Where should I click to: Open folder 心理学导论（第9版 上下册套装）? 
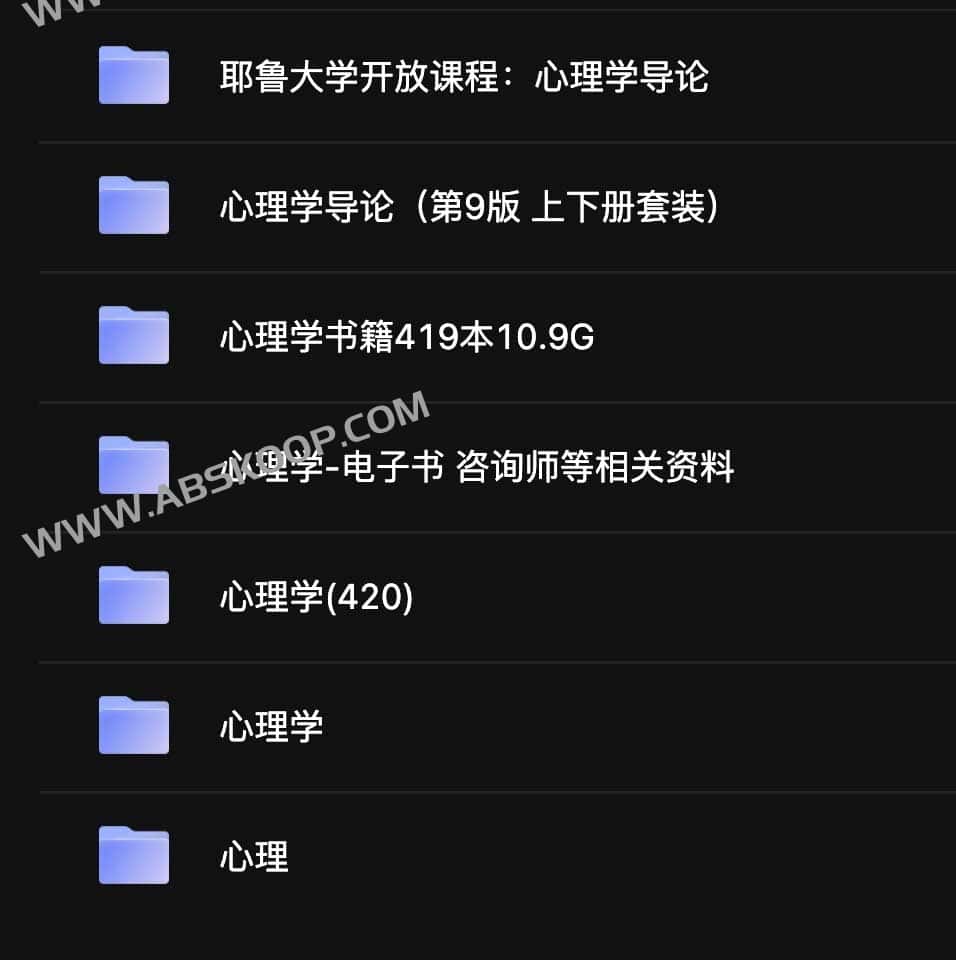coord(469,207)
